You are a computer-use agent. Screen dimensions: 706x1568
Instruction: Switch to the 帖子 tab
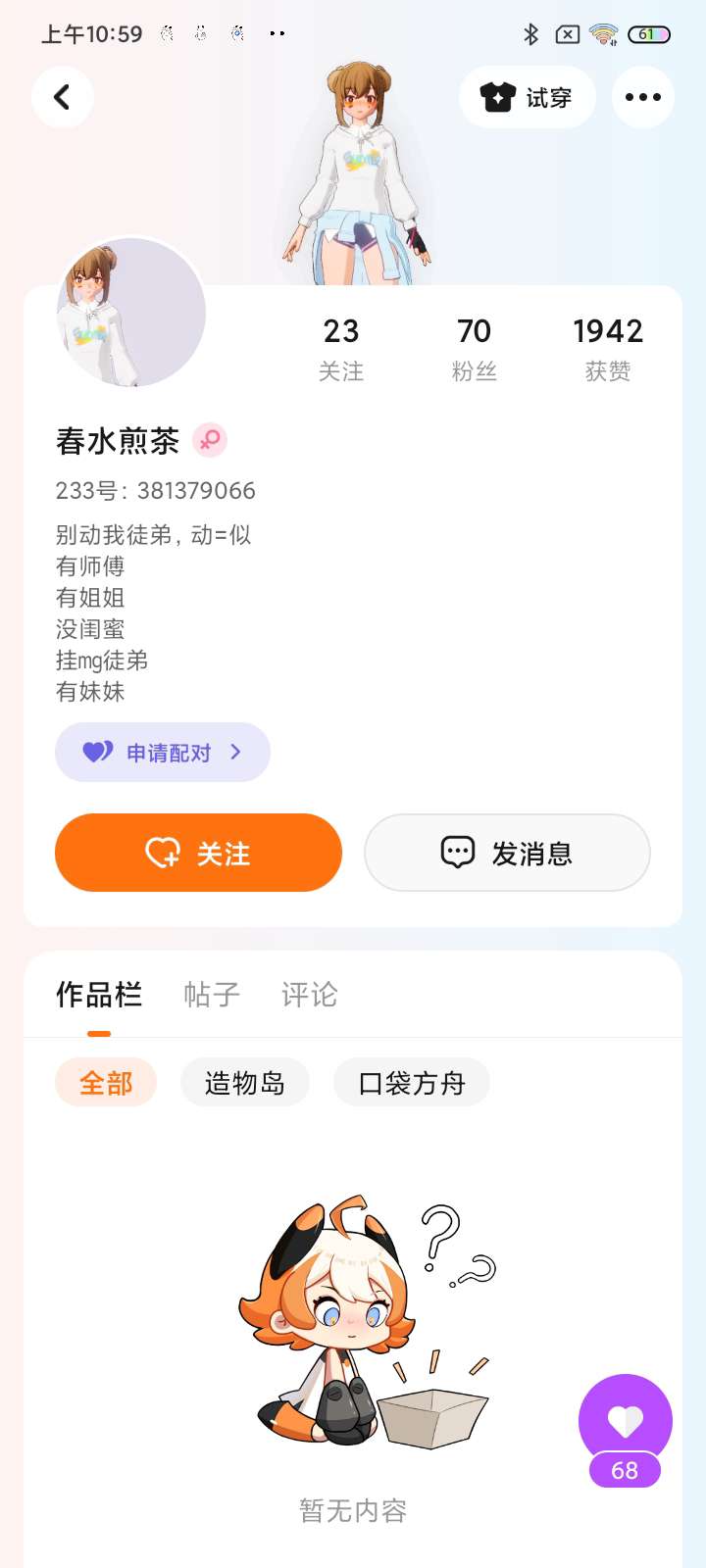coord(212,995)
